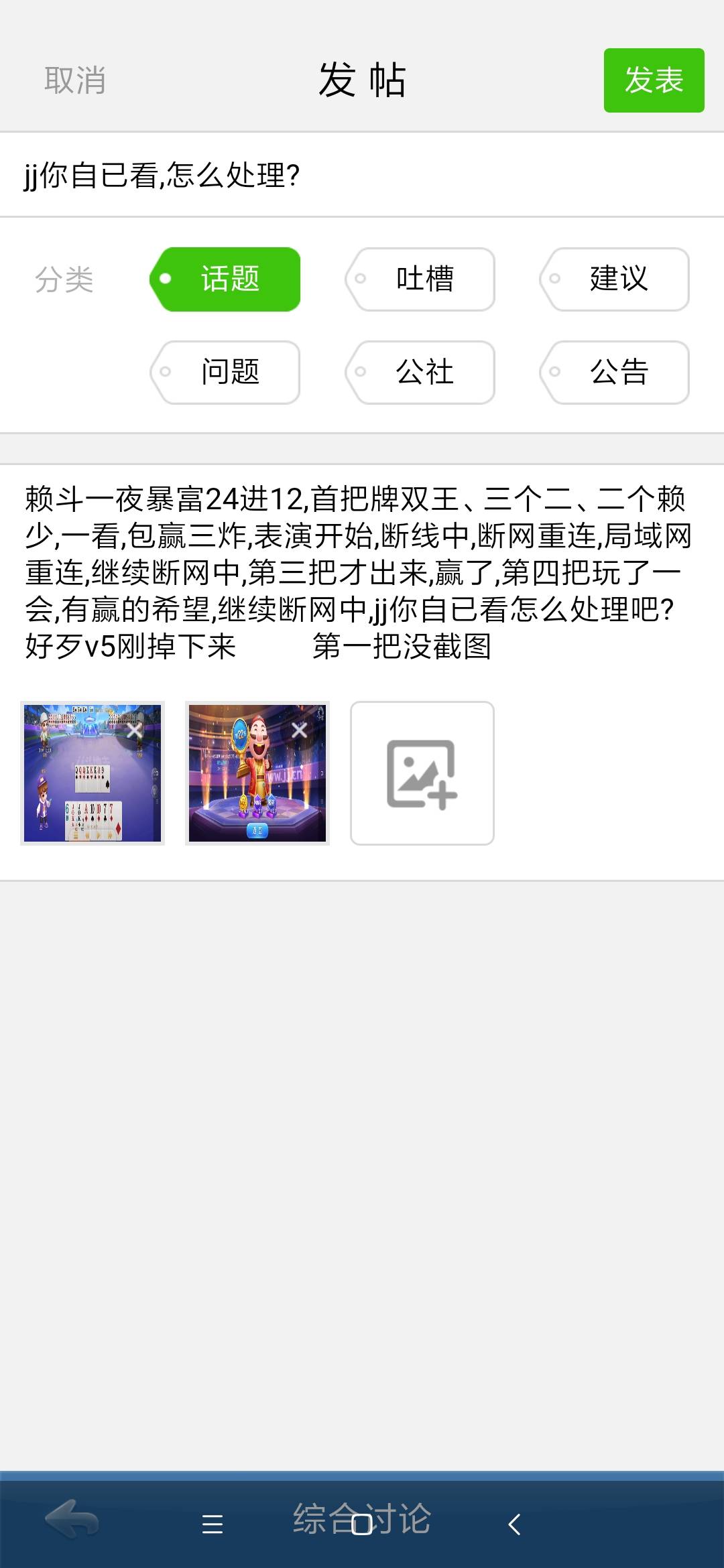Select the 公告 category
This screenshot has width=724, height=1568.
616,373
